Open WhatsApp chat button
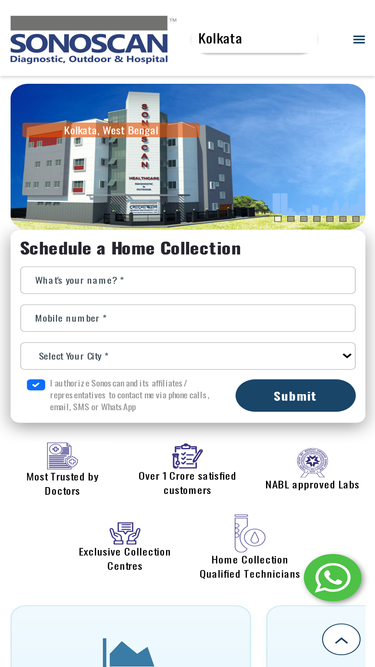 pyautogui.click(x=332, y=578)
